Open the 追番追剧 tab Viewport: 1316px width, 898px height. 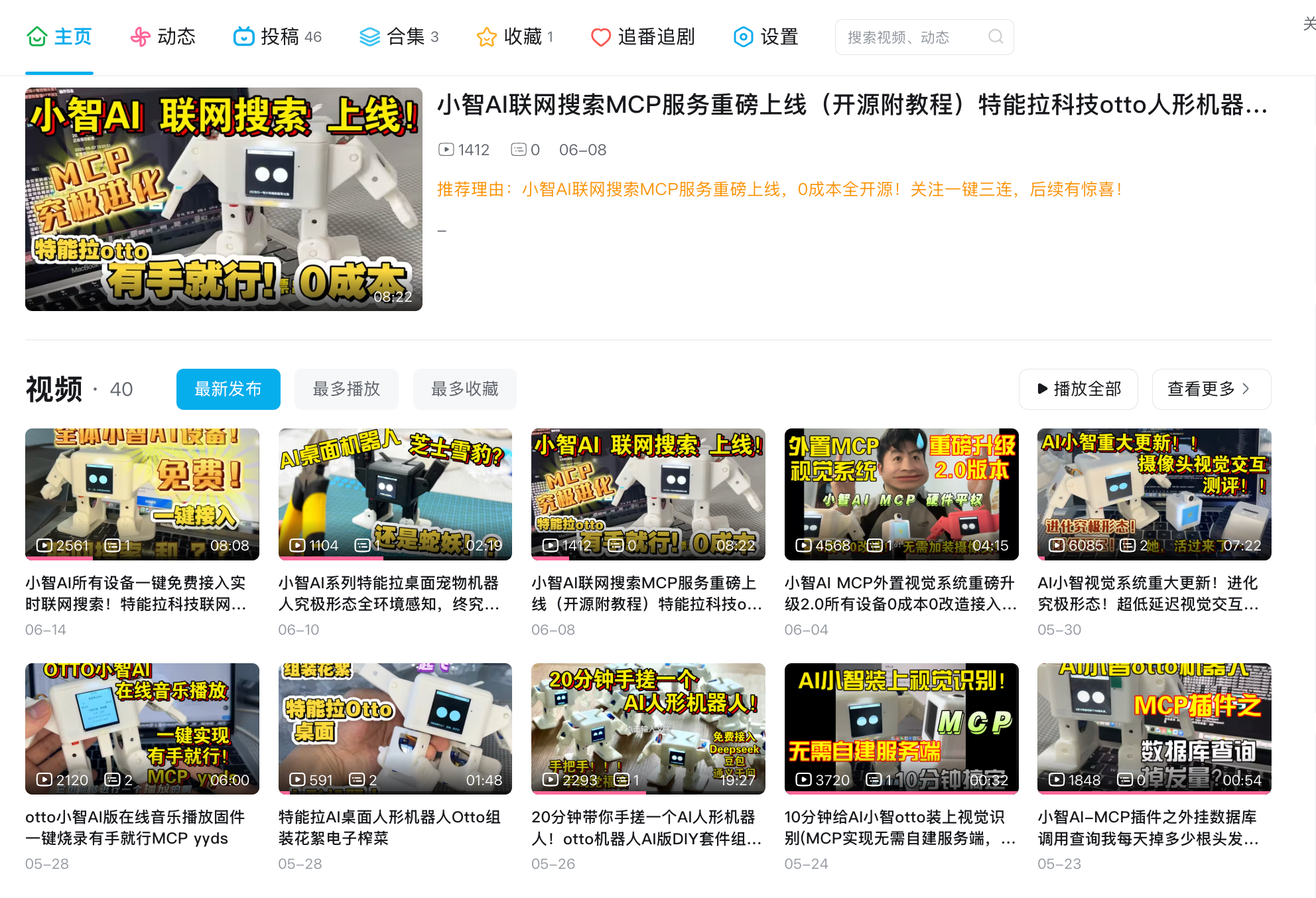[x=642, y=36]
